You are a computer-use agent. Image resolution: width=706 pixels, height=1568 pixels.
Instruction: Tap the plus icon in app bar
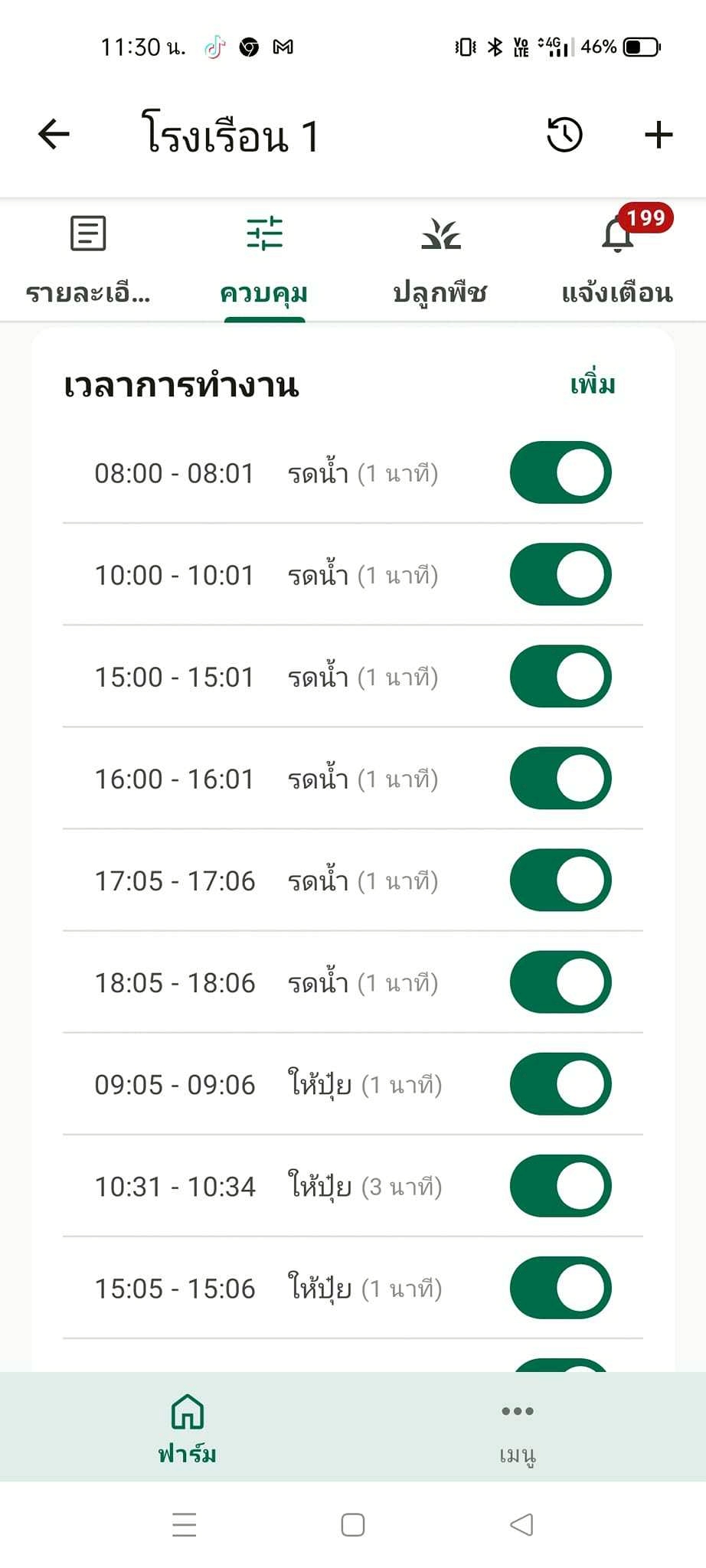pos(659,136)
